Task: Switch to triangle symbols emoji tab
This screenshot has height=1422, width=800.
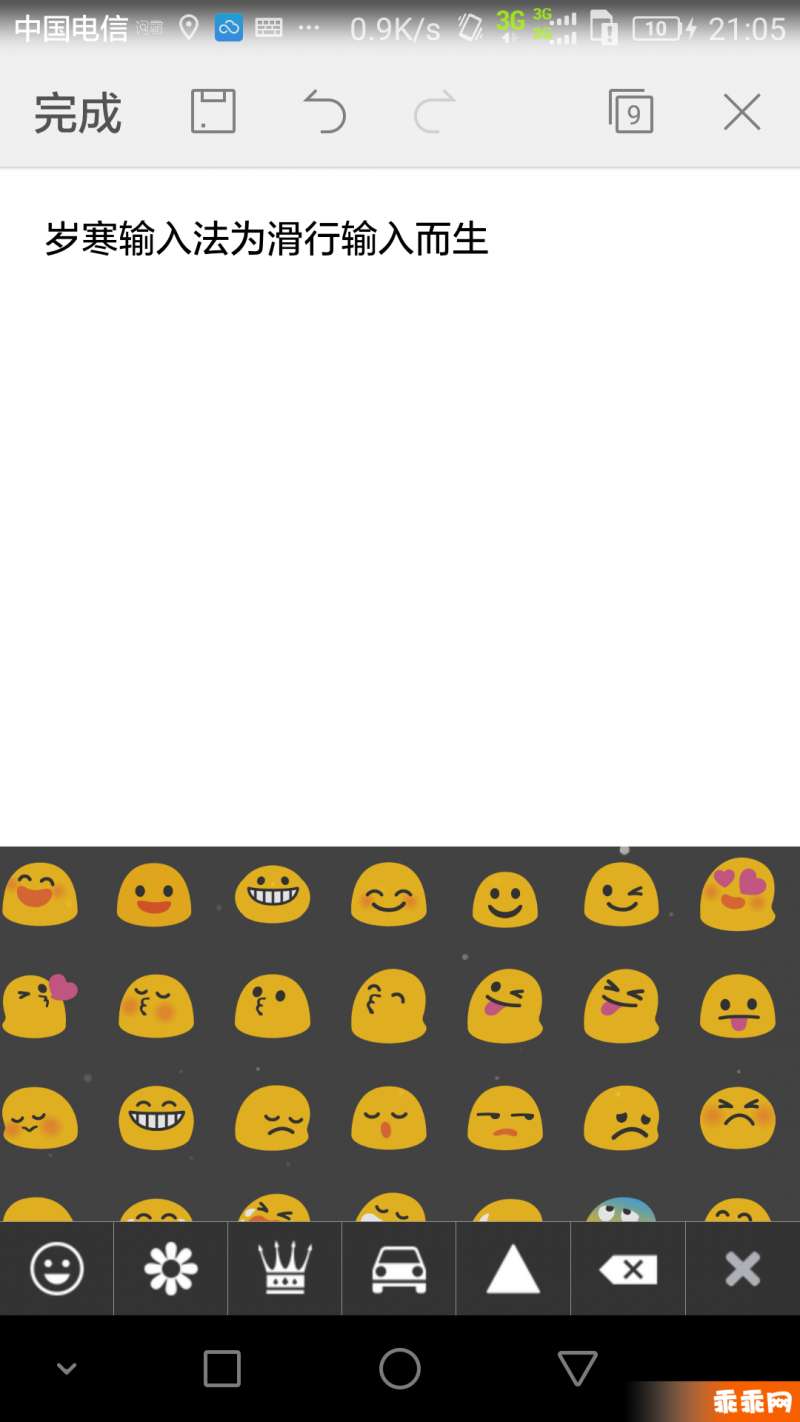Action: tap(513, 1269)
